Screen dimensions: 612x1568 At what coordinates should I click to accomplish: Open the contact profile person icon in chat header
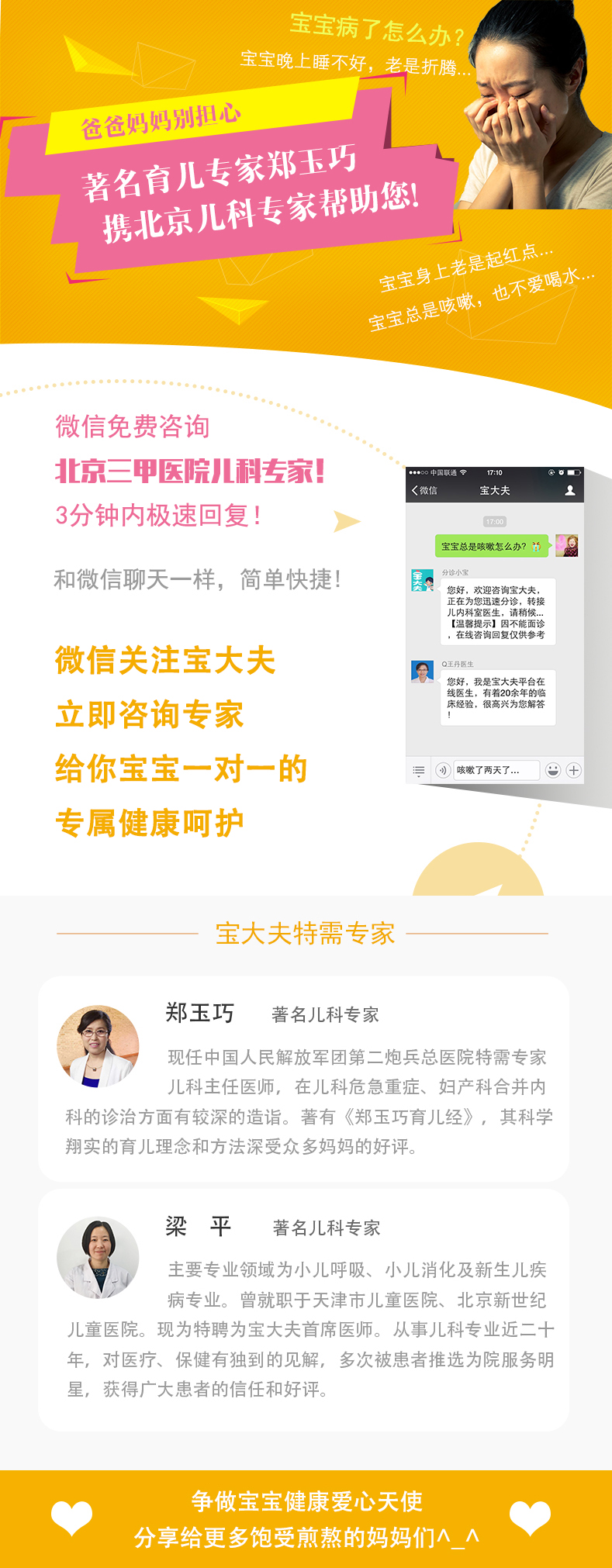coord(571,490)
